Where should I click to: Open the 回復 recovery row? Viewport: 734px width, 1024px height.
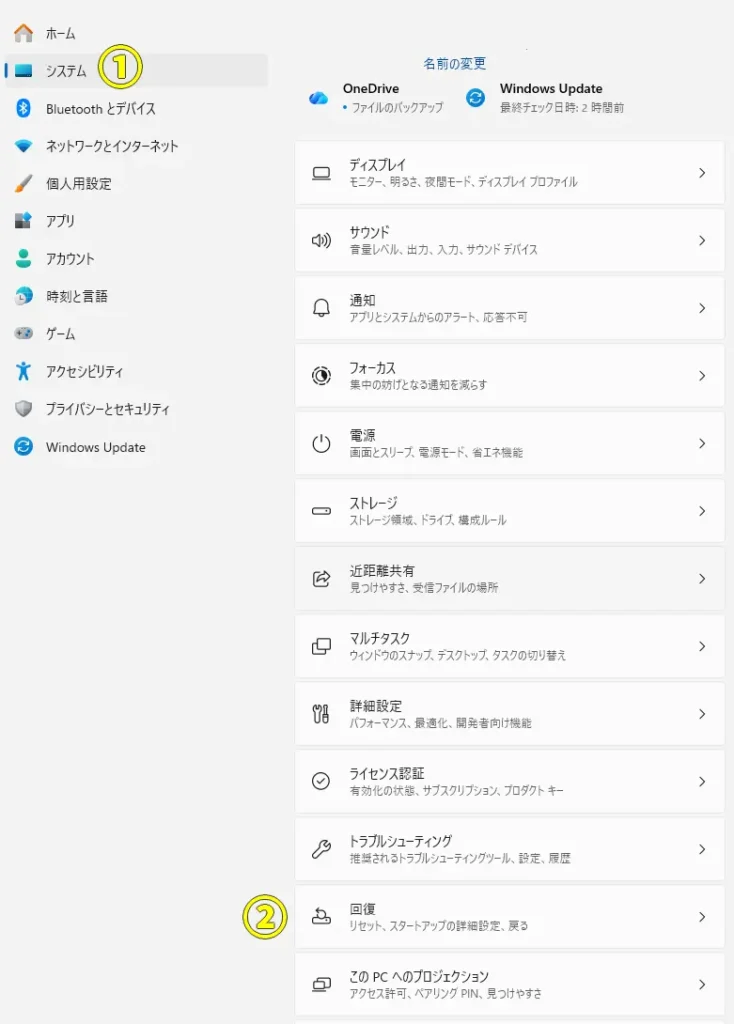[x=509, y=917]
